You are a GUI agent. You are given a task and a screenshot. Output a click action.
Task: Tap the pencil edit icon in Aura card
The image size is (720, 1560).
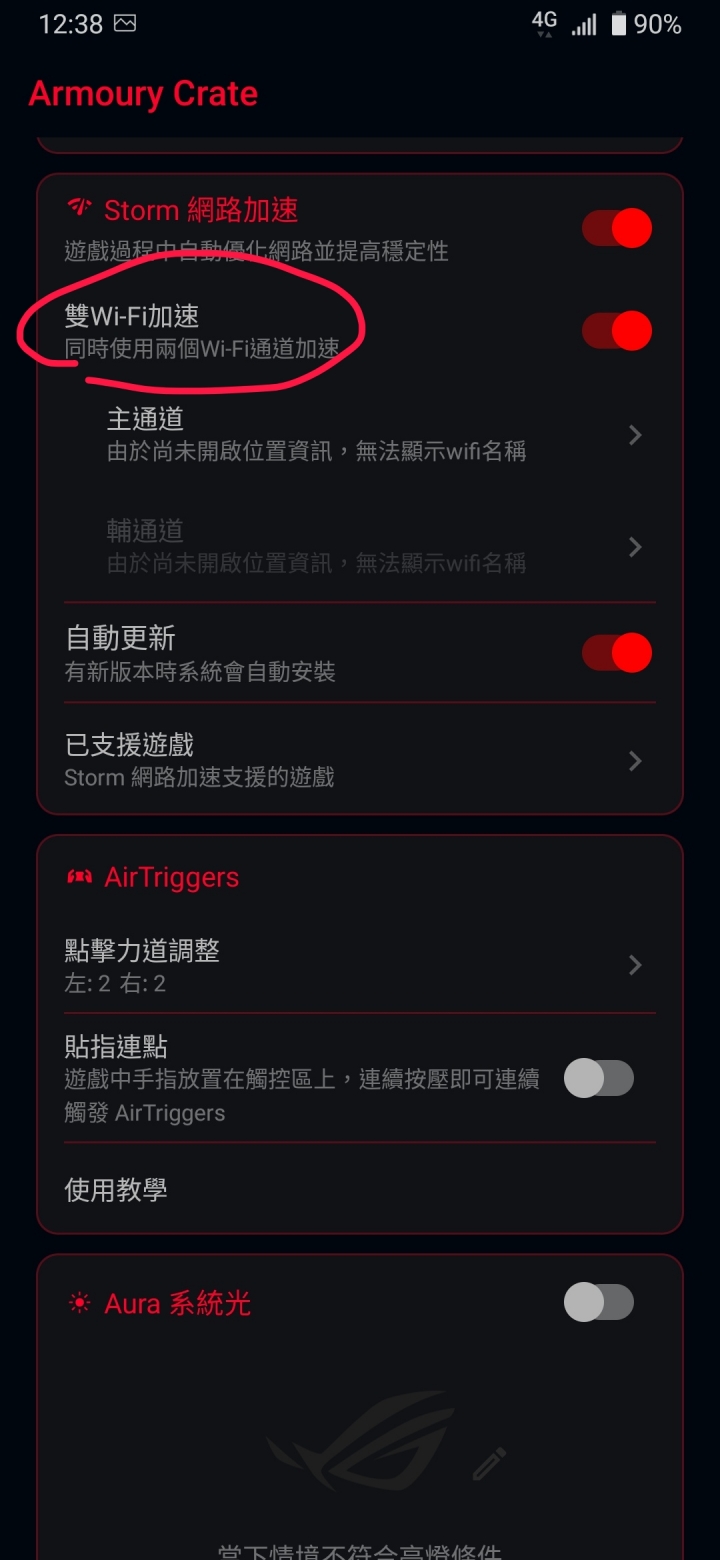[x=489, y=1465]
